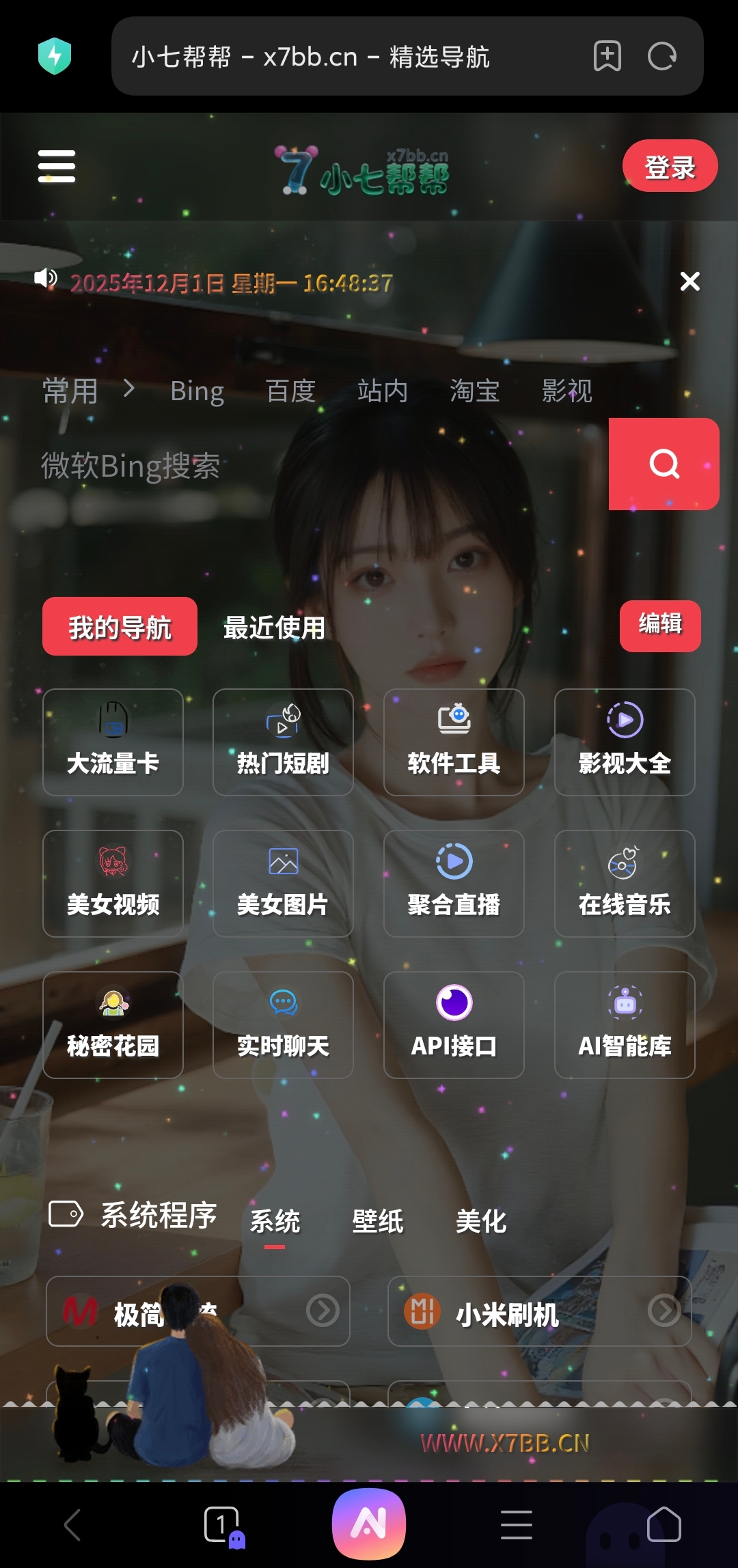
Task: Switch the search engine to 淘宝
Action: tap(474, 391)
